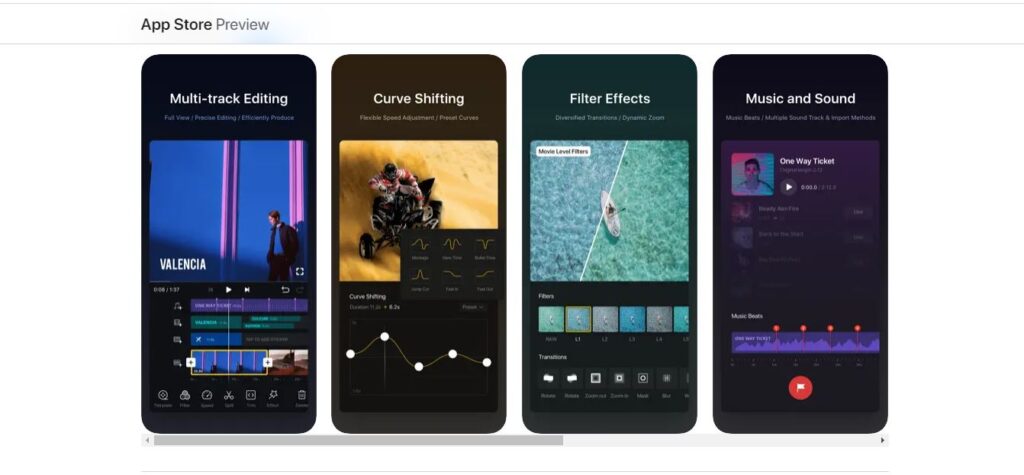Open the Music and Sound screenshot
This screenshot has height=475, width=1024.
pos(799,243)
